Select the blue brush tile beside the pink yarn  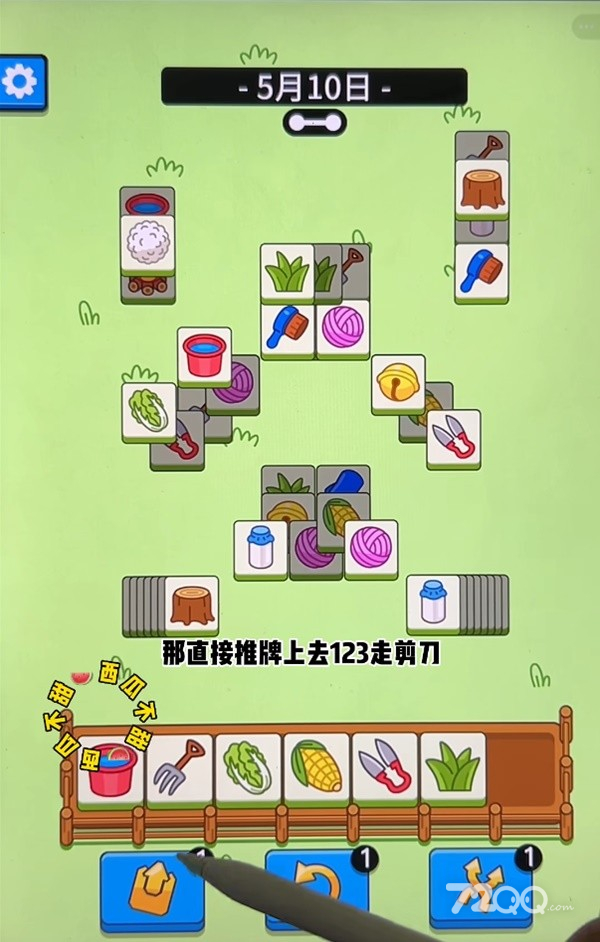(x=288, y=328)
